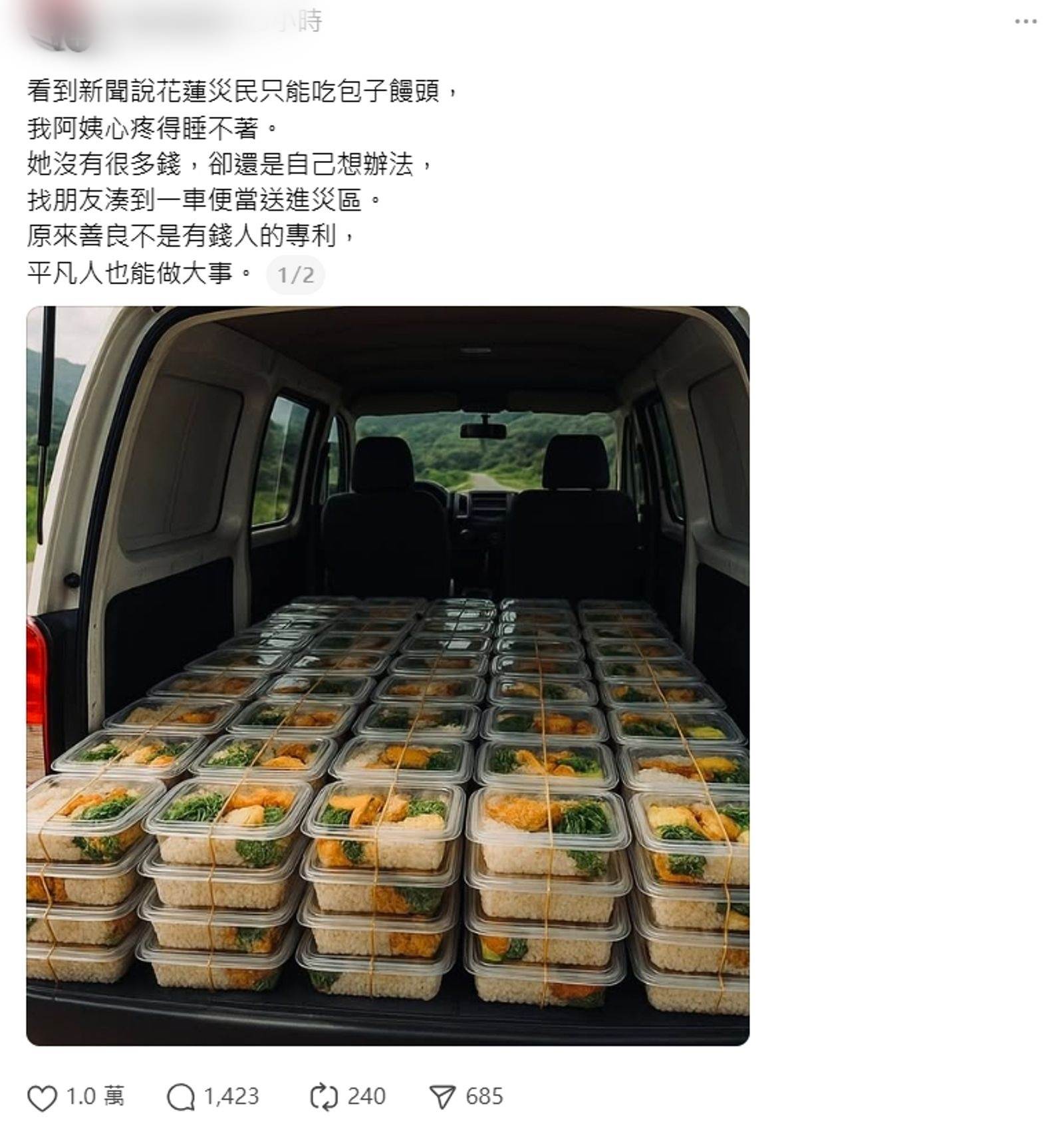The image size is (1064, 1122).
Task: Repost this thread
Action: pos(323,1097)
